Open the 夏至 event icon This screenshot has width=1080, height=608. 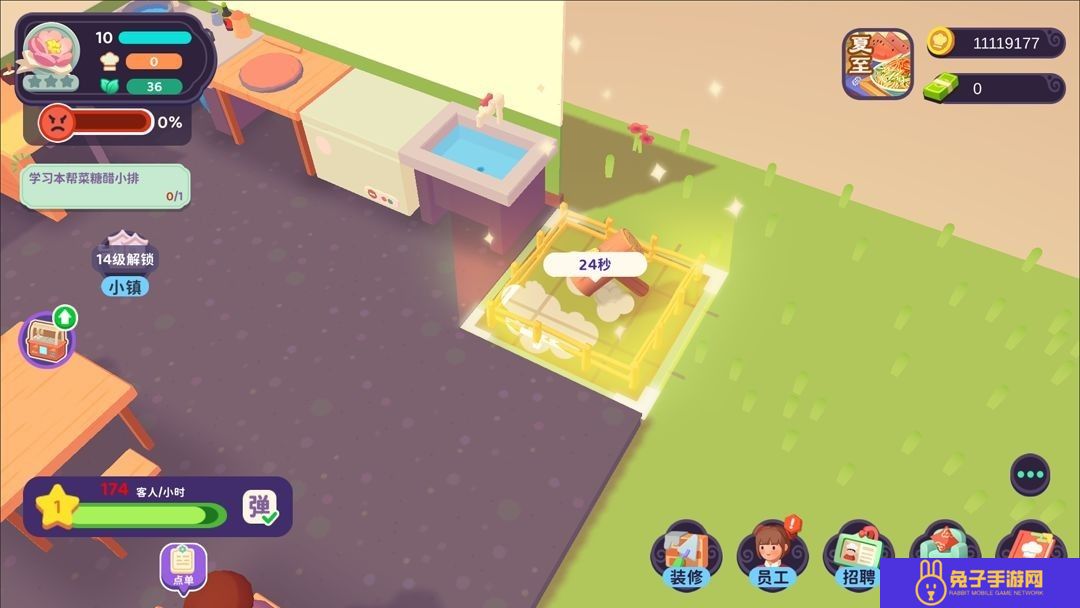pos(877,63)
